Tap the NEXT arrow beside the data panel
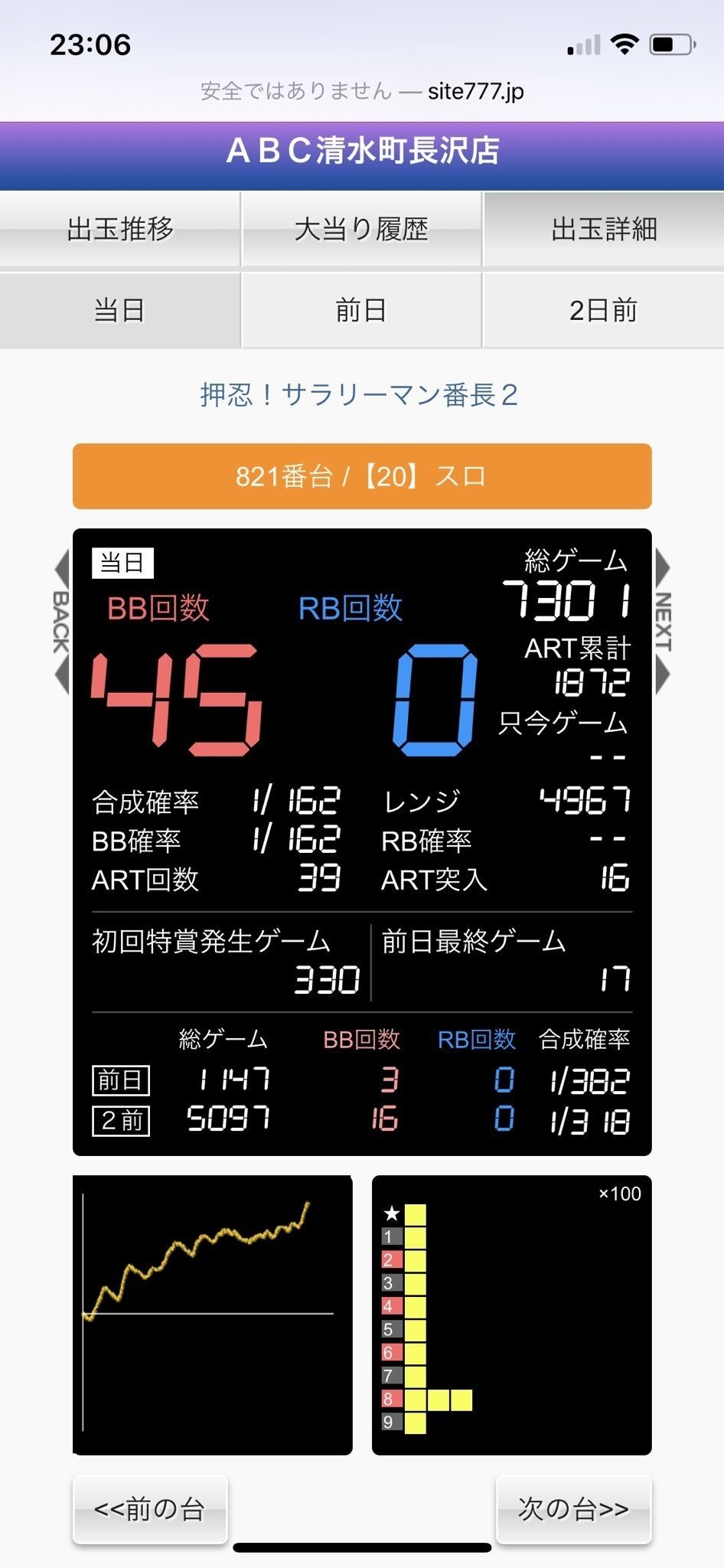Image resolution: width=724 pixels, height=1568 pixels. click(x=663, y=622)
